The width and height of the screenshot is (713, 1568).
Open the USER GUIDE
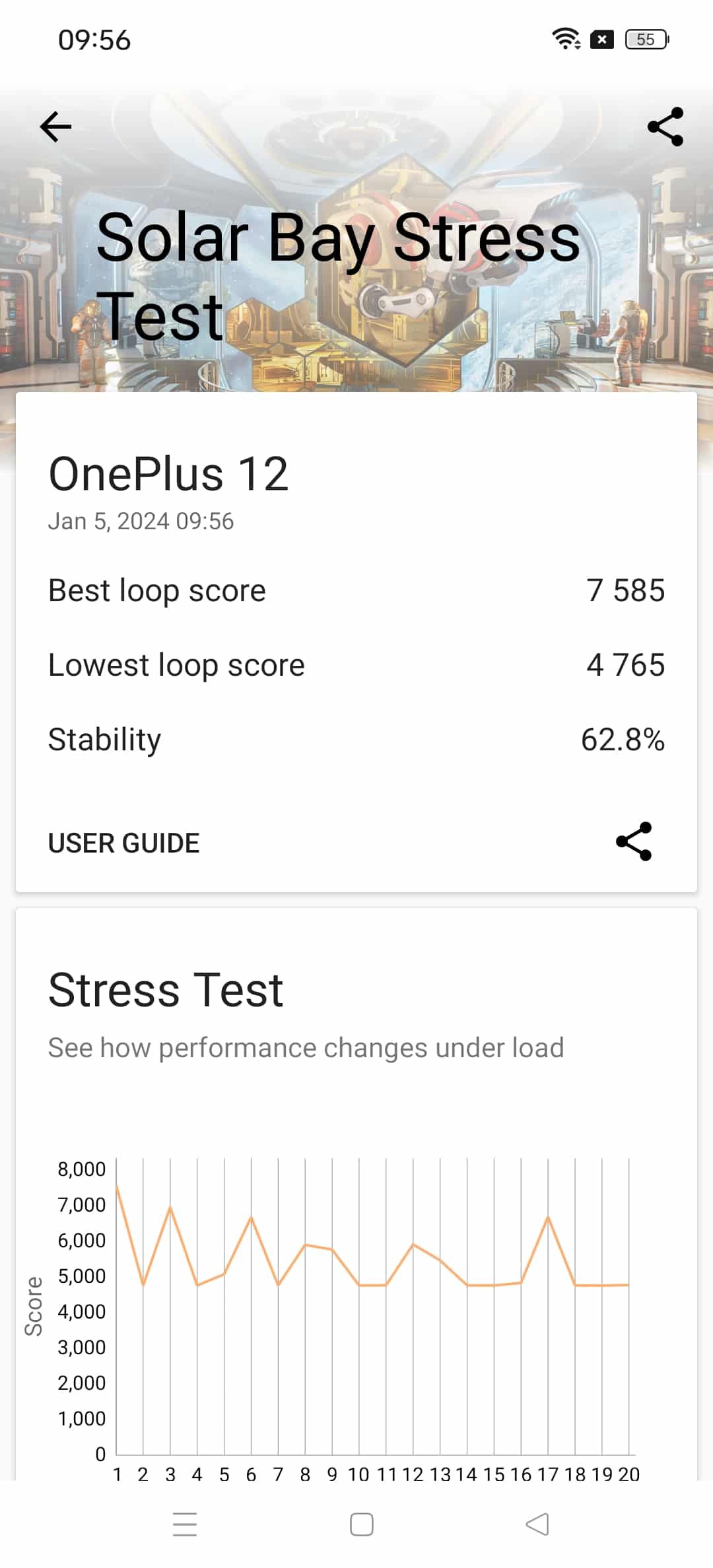pos(124,843)
